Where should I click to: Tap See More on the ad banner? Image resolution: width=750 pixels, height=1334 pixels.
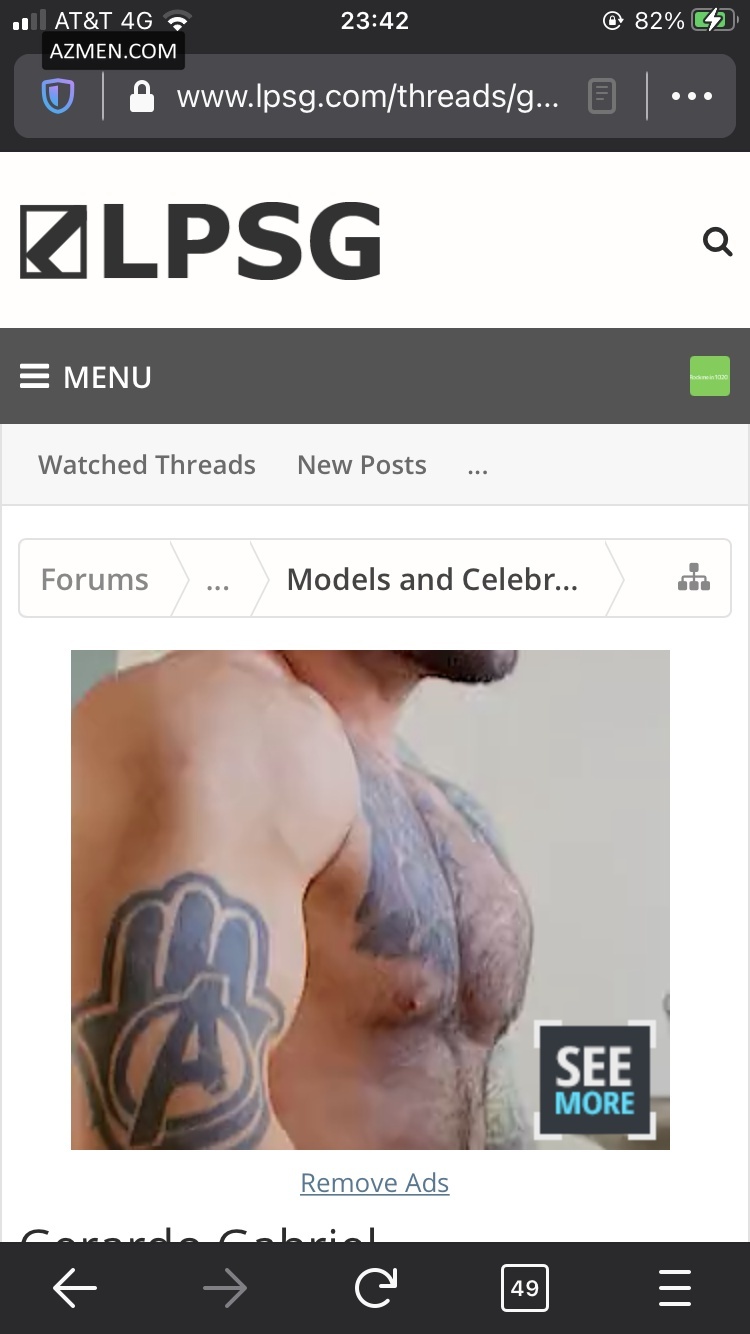click(x=595, y=1080)
